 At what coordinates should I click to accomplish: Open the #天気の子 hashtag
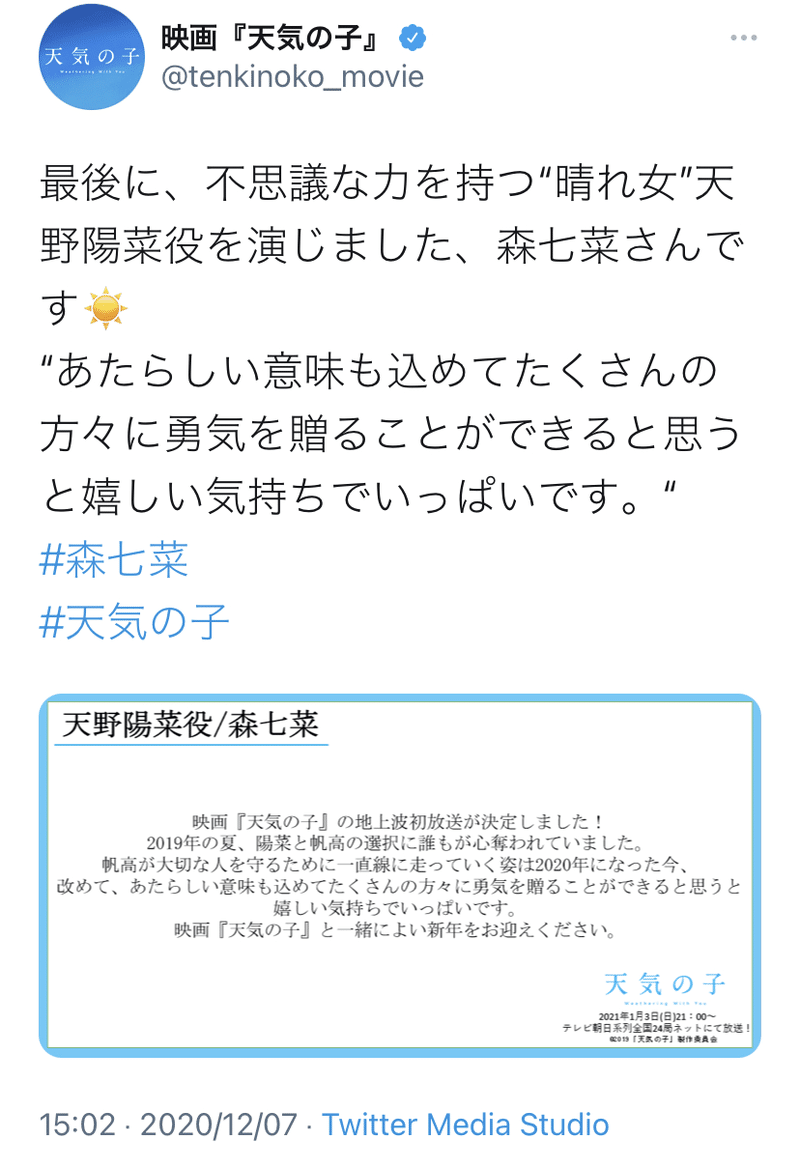(x=134, y=624)
